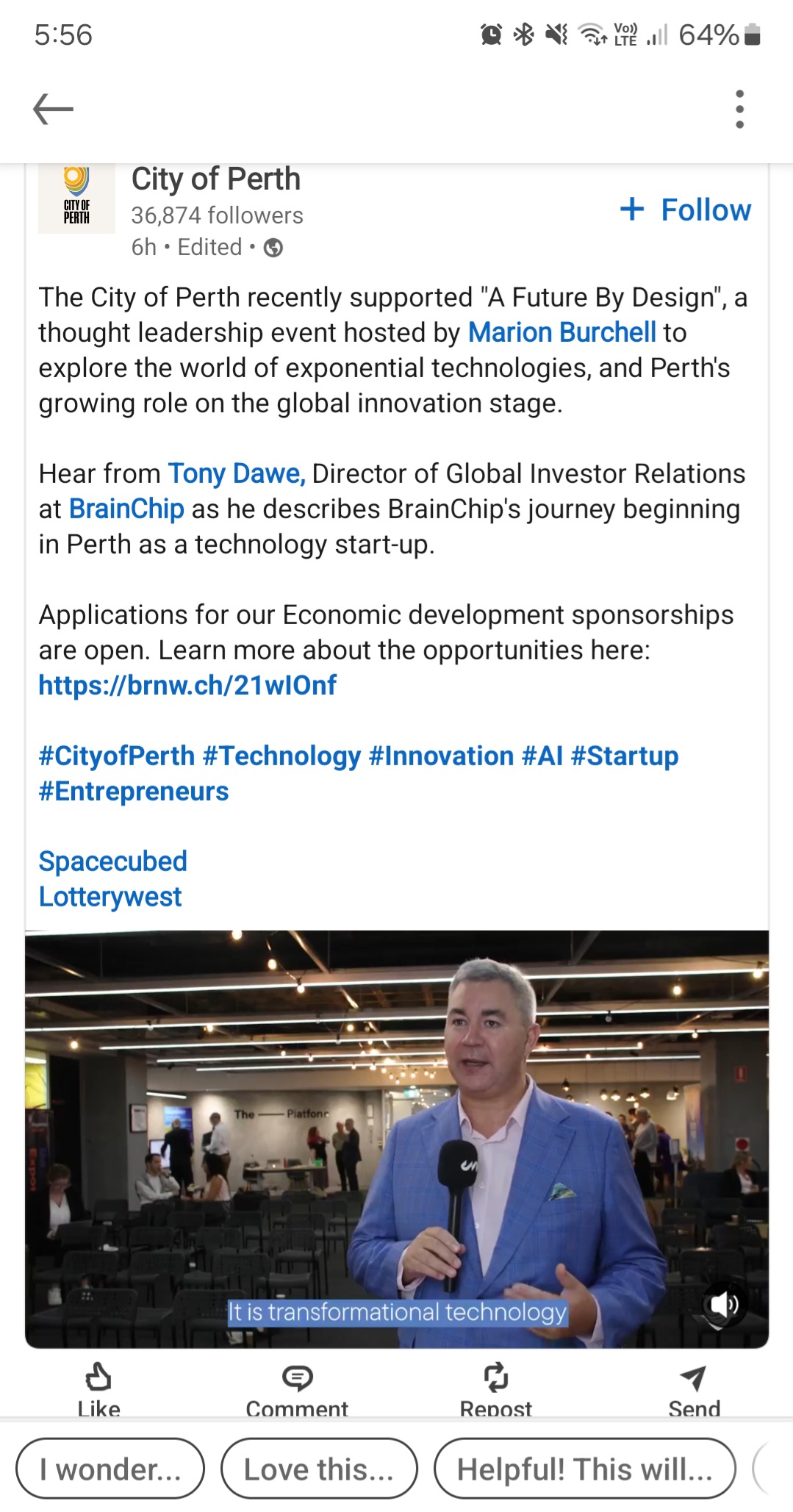Open the BrainChip company link
793x1512 pixels.
126,509
